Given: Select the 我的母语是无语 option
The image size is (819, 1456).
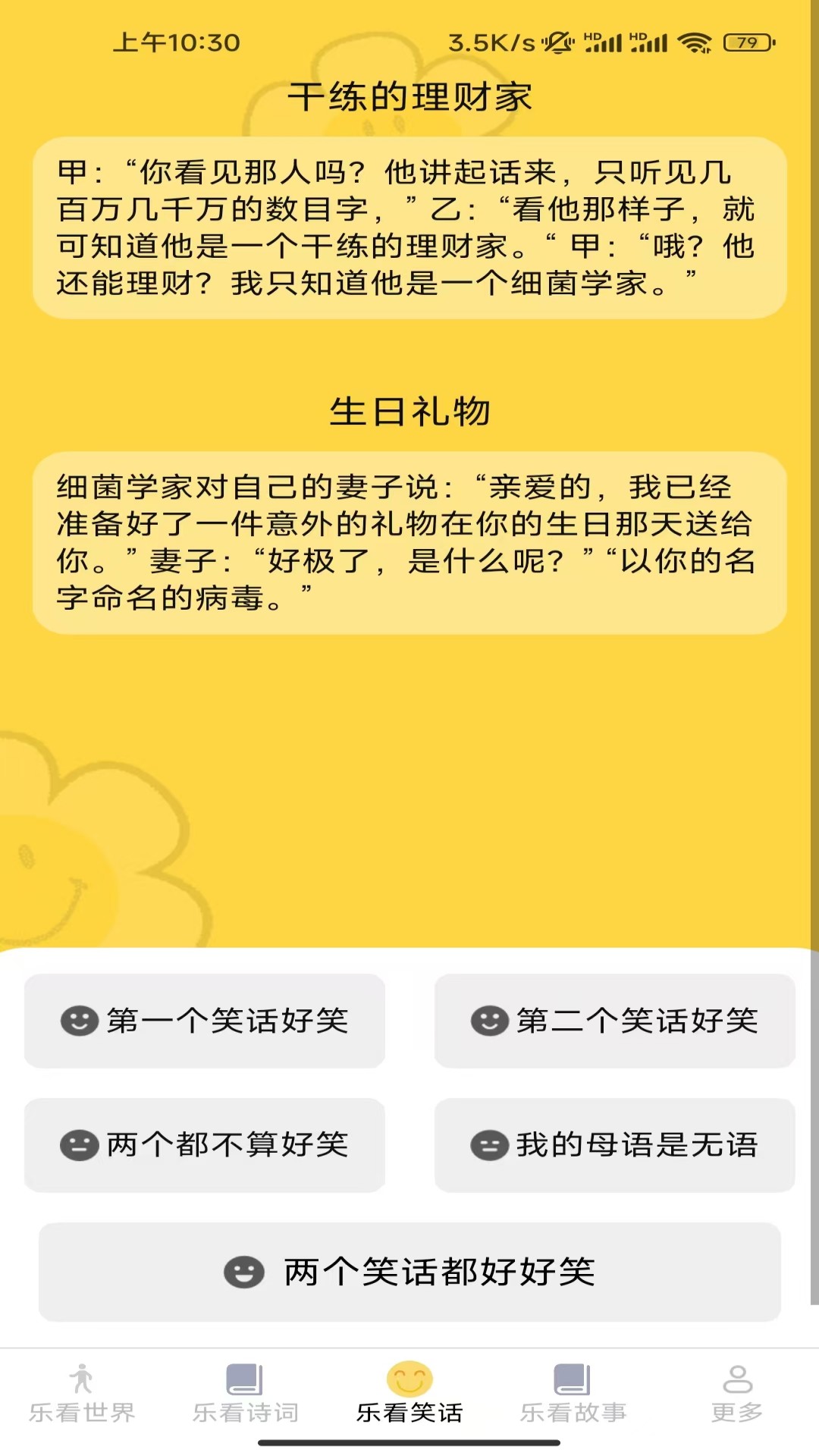Looking at the screenshot, I should coord(615,1145).
